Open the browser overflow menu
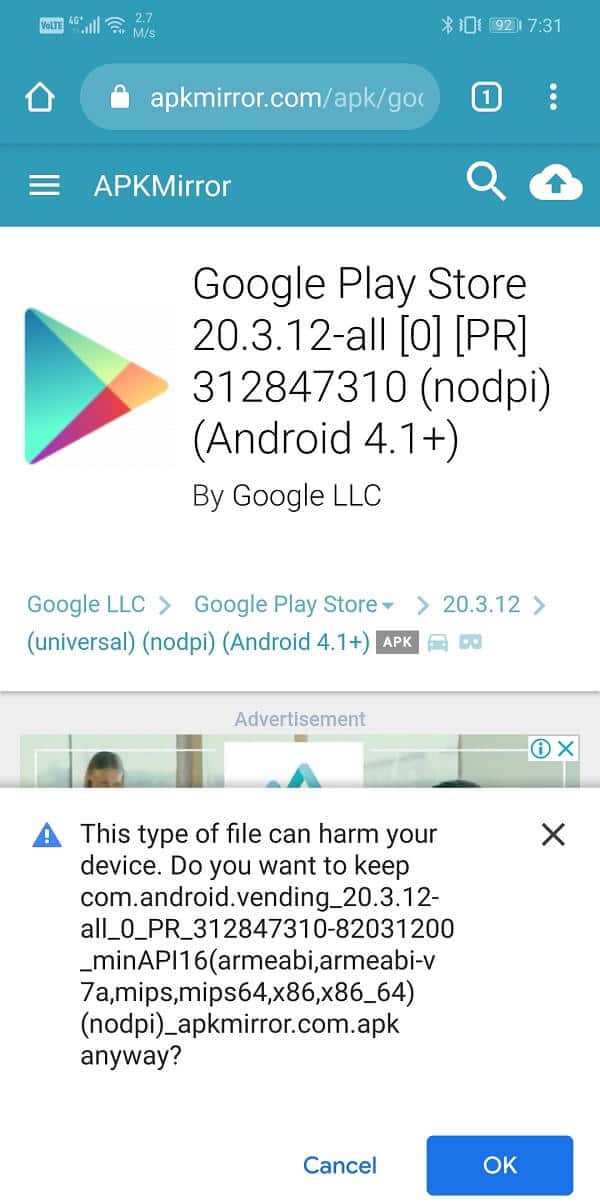The width and height of the screenshot is (600, 1204). pyautogui.click(x=553, y=97)
